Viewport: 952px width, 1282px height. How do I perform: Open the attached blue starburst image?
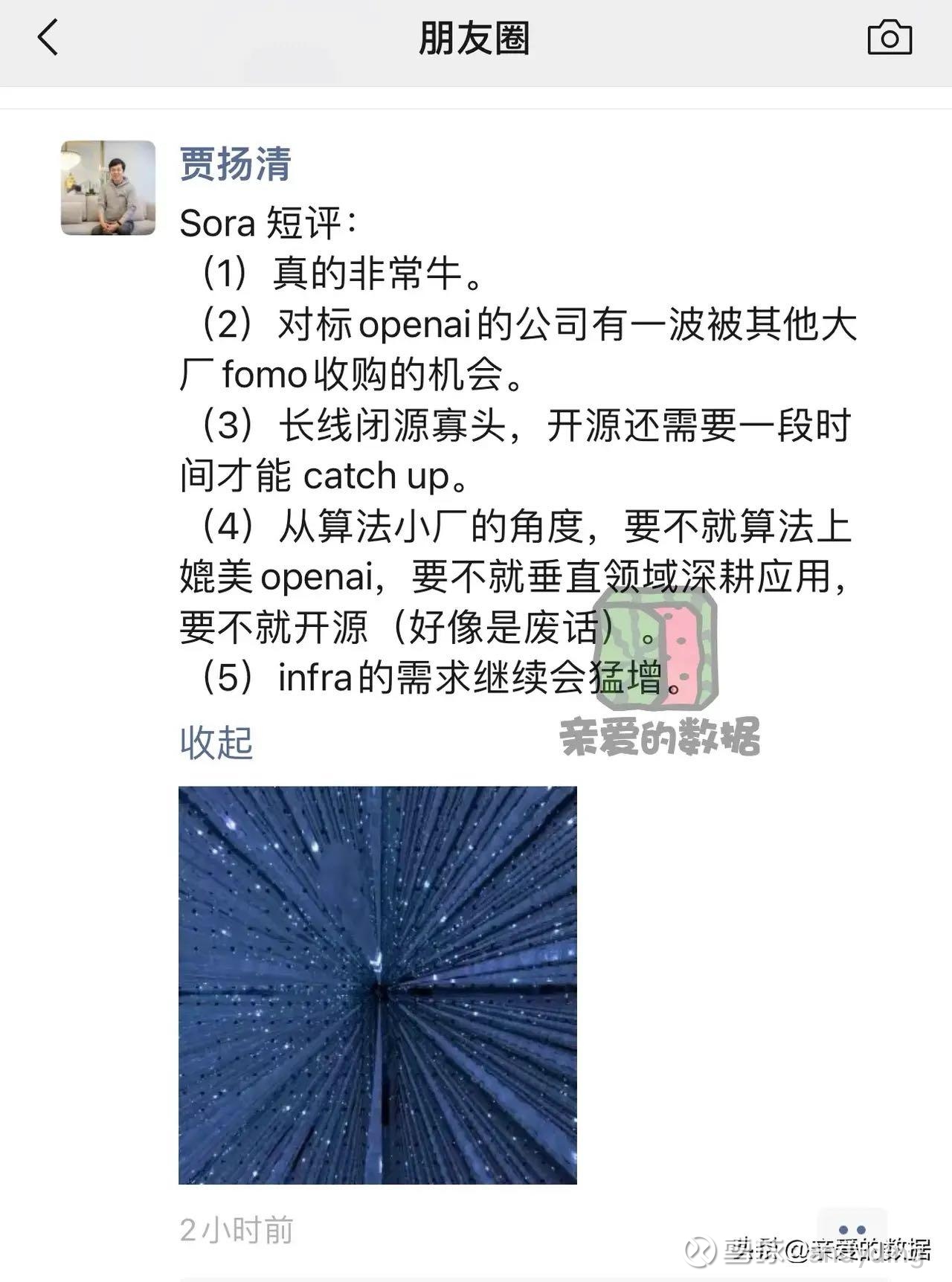coord(379,989)
